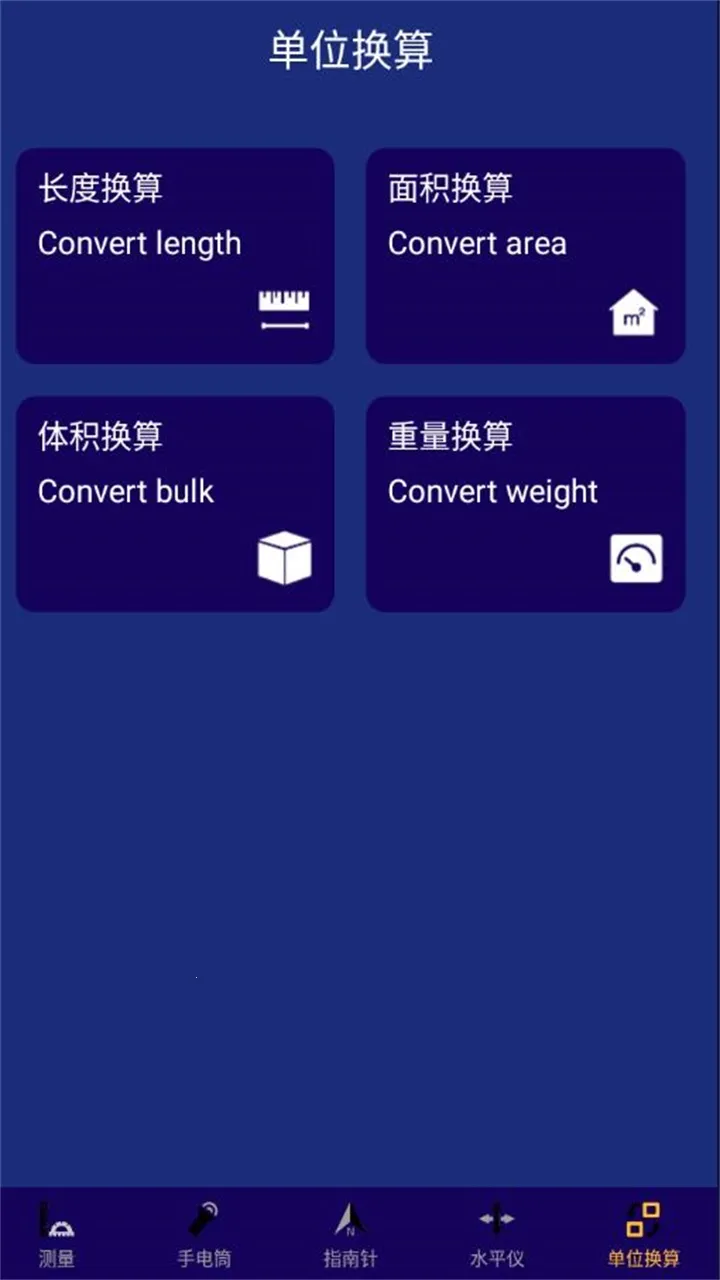This screenshot has height=1280, width=720.
Task: Select the 单位换算 unit converter icon
Action: pyautogui.click(x=643, y=1217)
